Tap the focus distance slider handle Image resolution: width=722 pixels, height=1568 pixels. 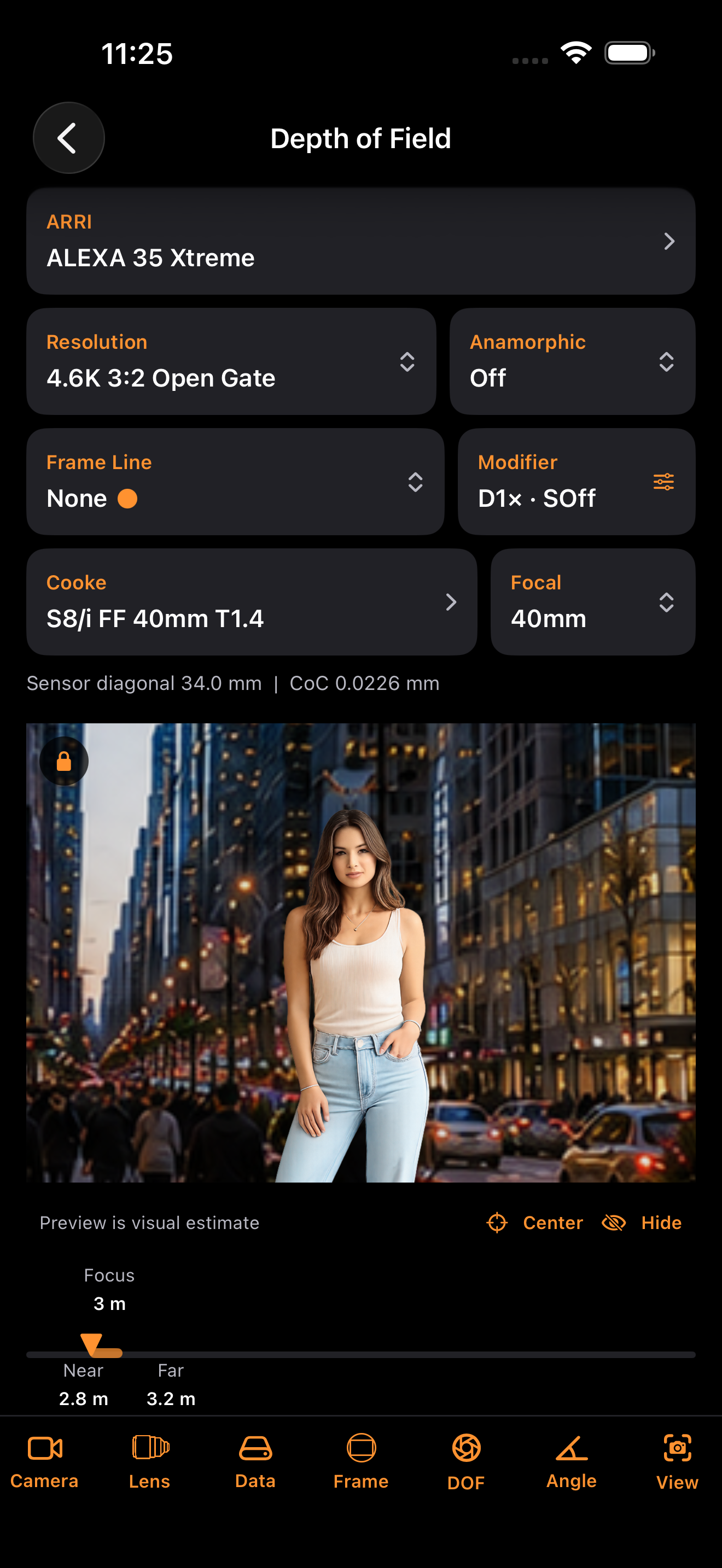coord(92,1344)
